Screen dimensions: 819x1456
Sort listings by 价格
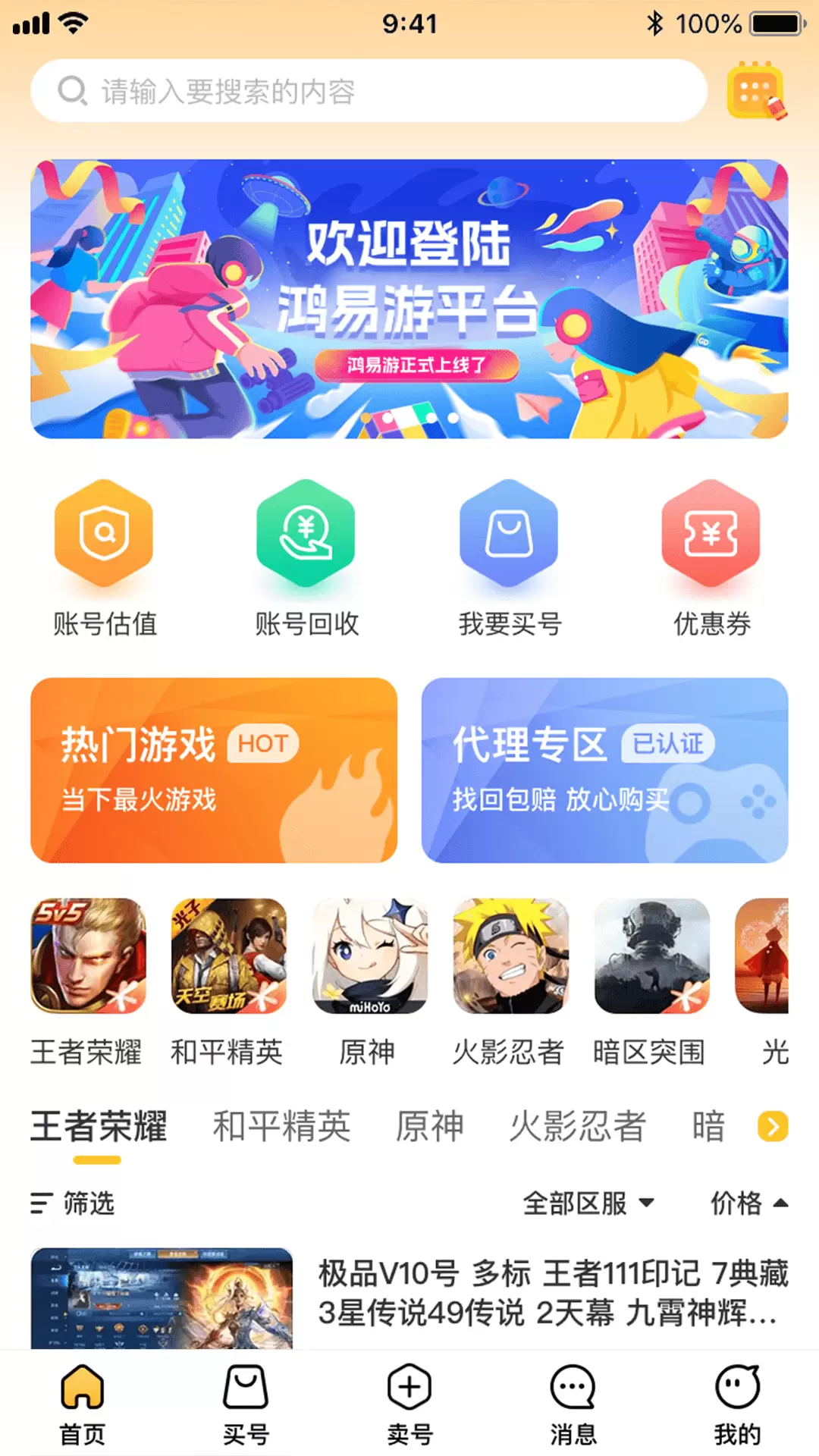[x=749, y=1203]
